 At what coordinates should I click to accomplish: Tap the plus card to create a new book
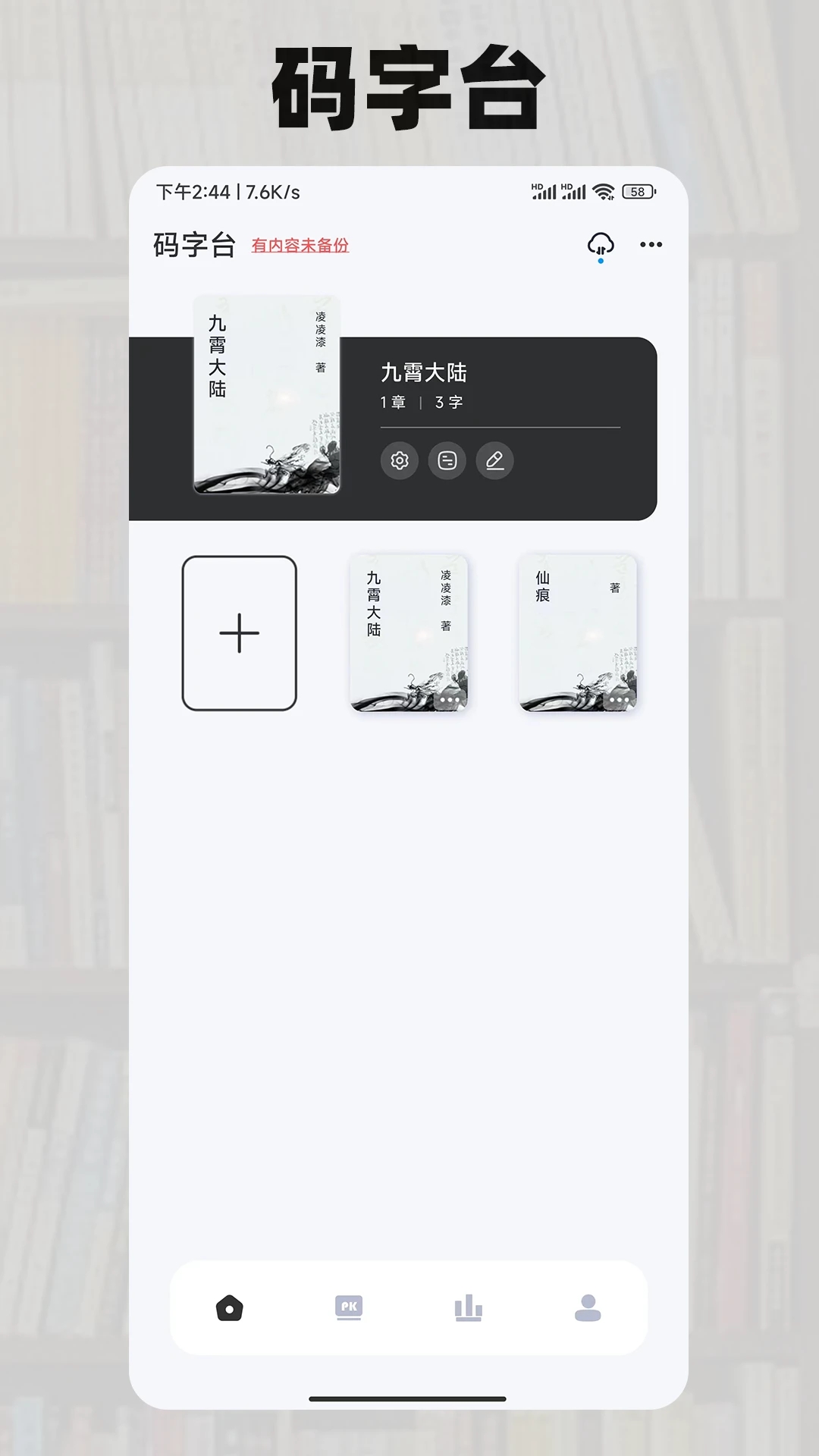coord(239,633)
